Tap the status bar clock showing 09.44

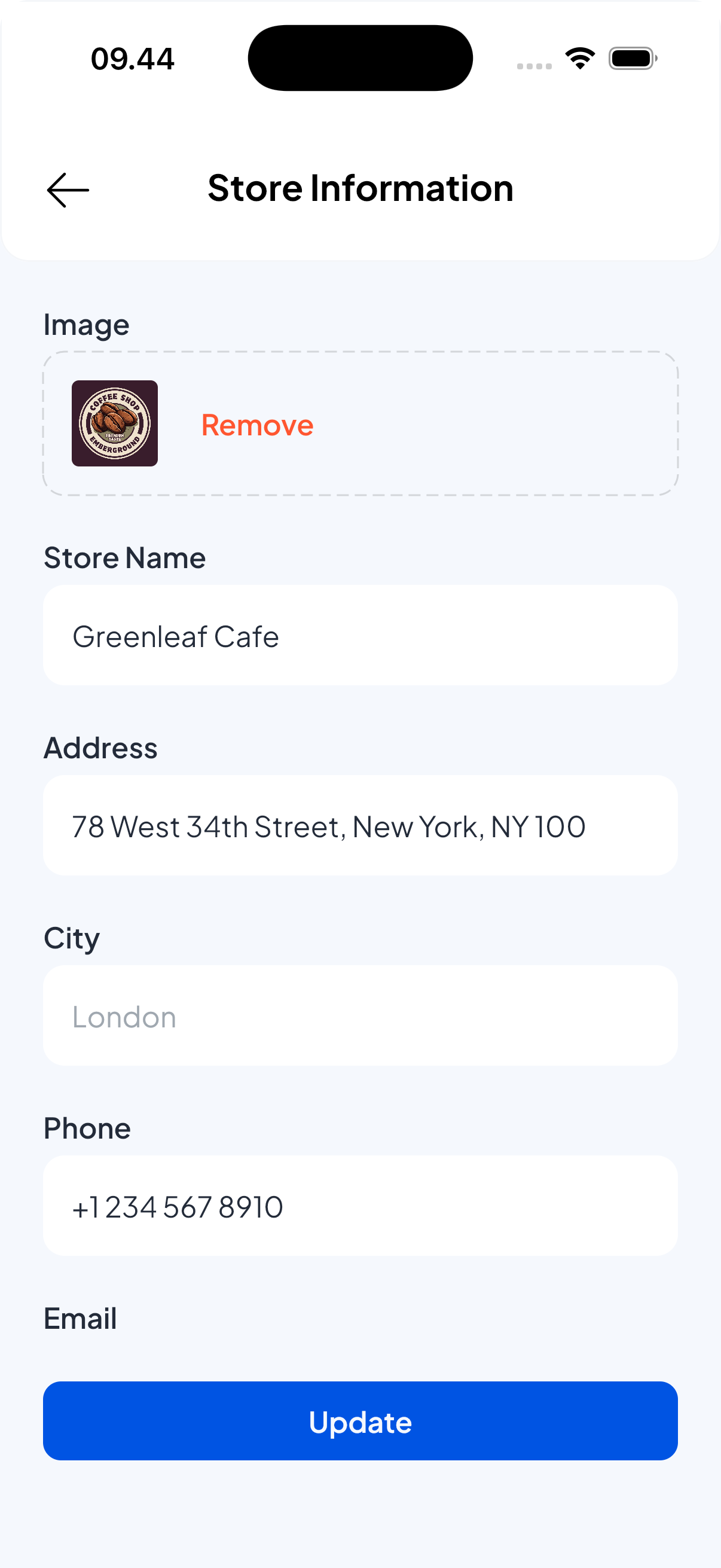(133, 58)
